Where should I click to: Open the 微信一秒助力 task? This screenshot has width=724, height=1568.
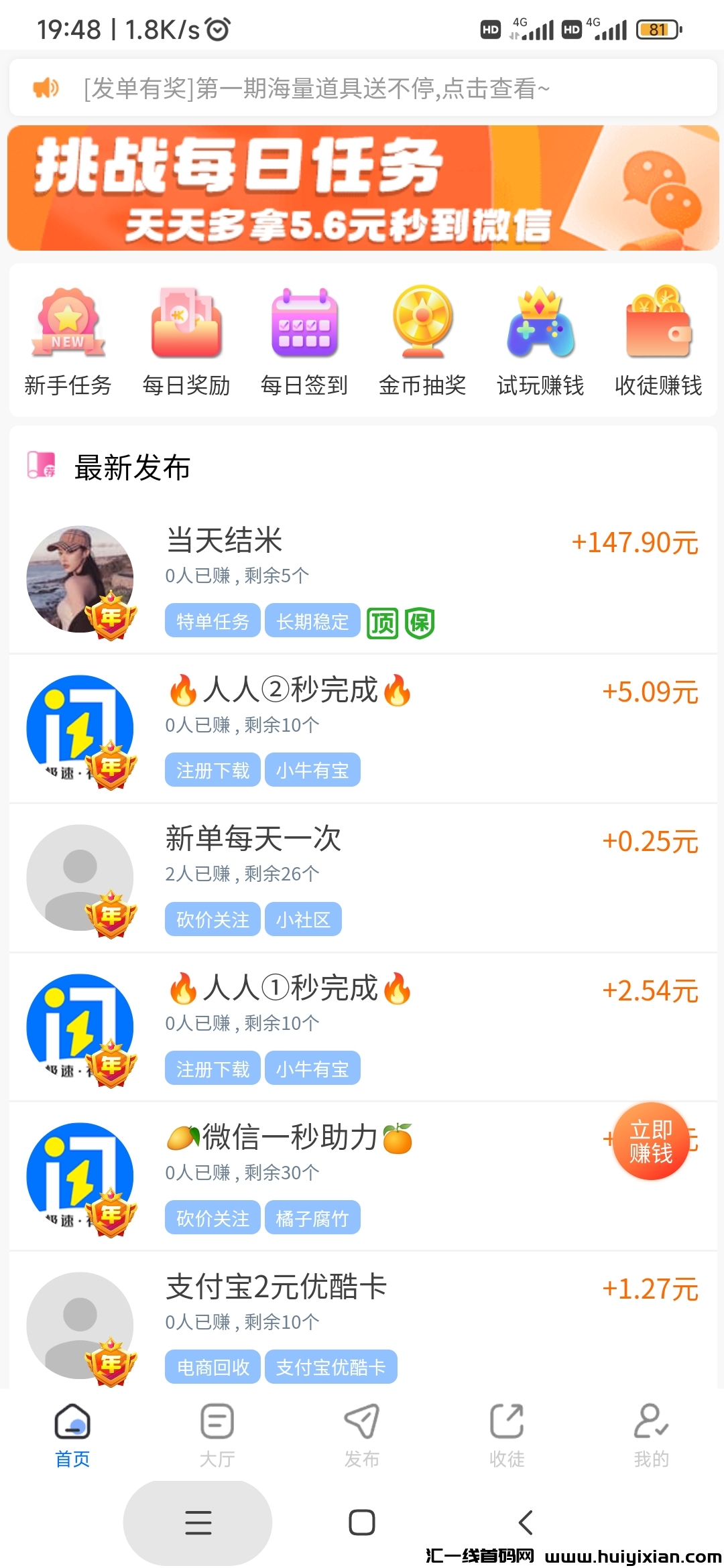[x=362, y=1177]
